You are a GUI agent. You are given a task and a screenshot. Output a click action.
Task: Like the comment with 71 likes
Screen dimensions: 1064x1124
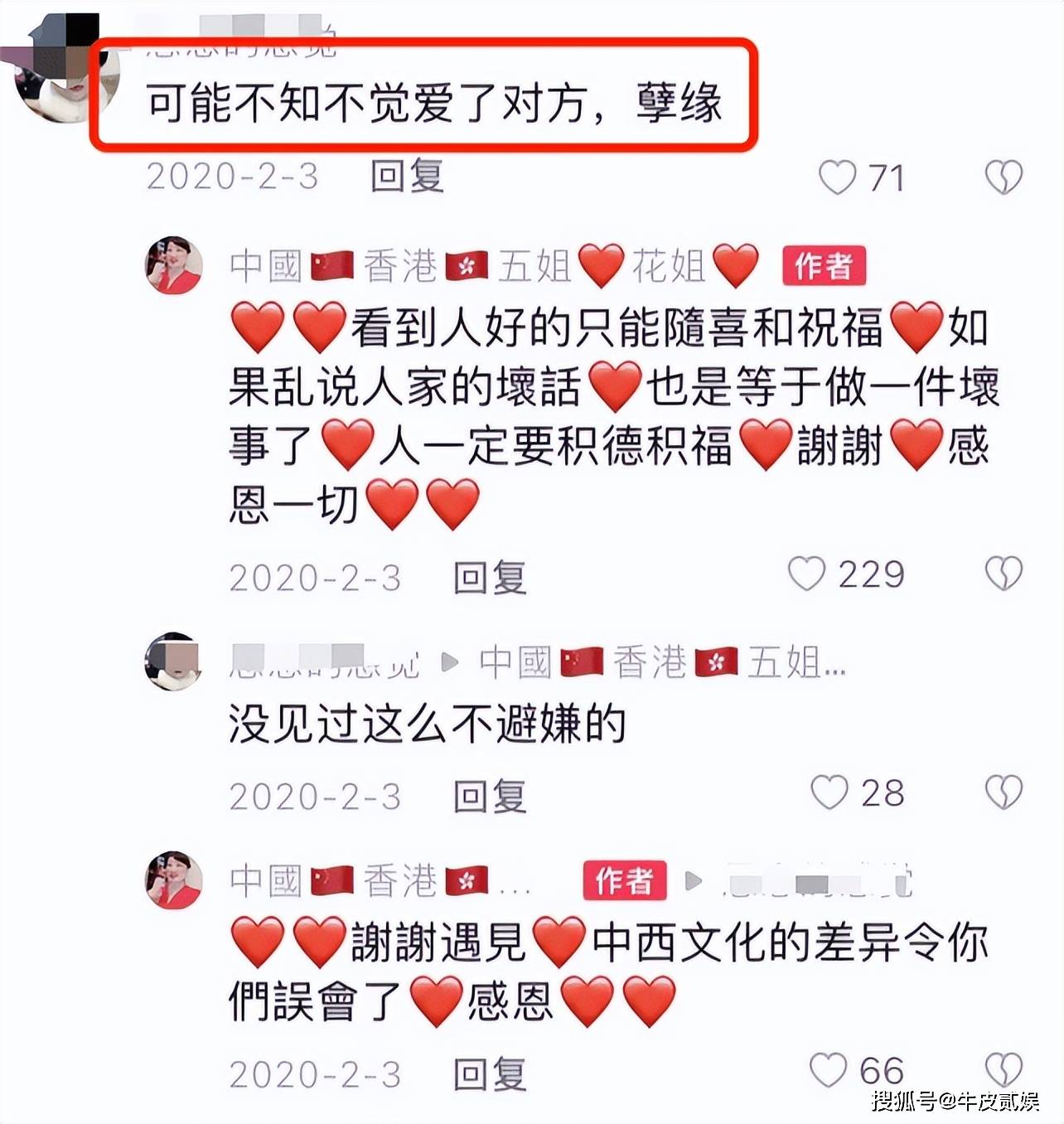click(x=837, y=177)
